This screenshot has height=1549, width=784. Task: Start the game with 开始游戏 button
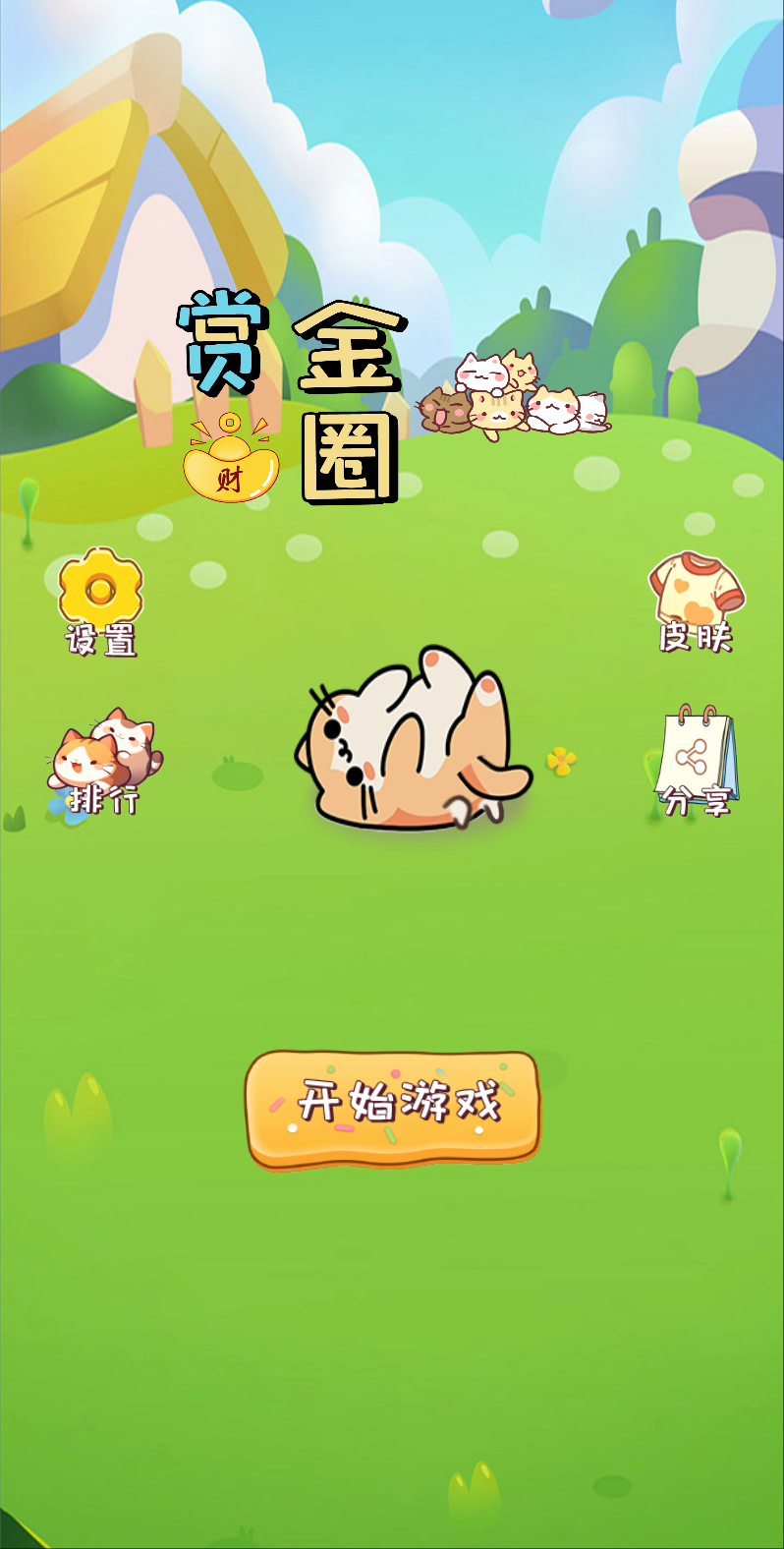tap(393, 1108)
